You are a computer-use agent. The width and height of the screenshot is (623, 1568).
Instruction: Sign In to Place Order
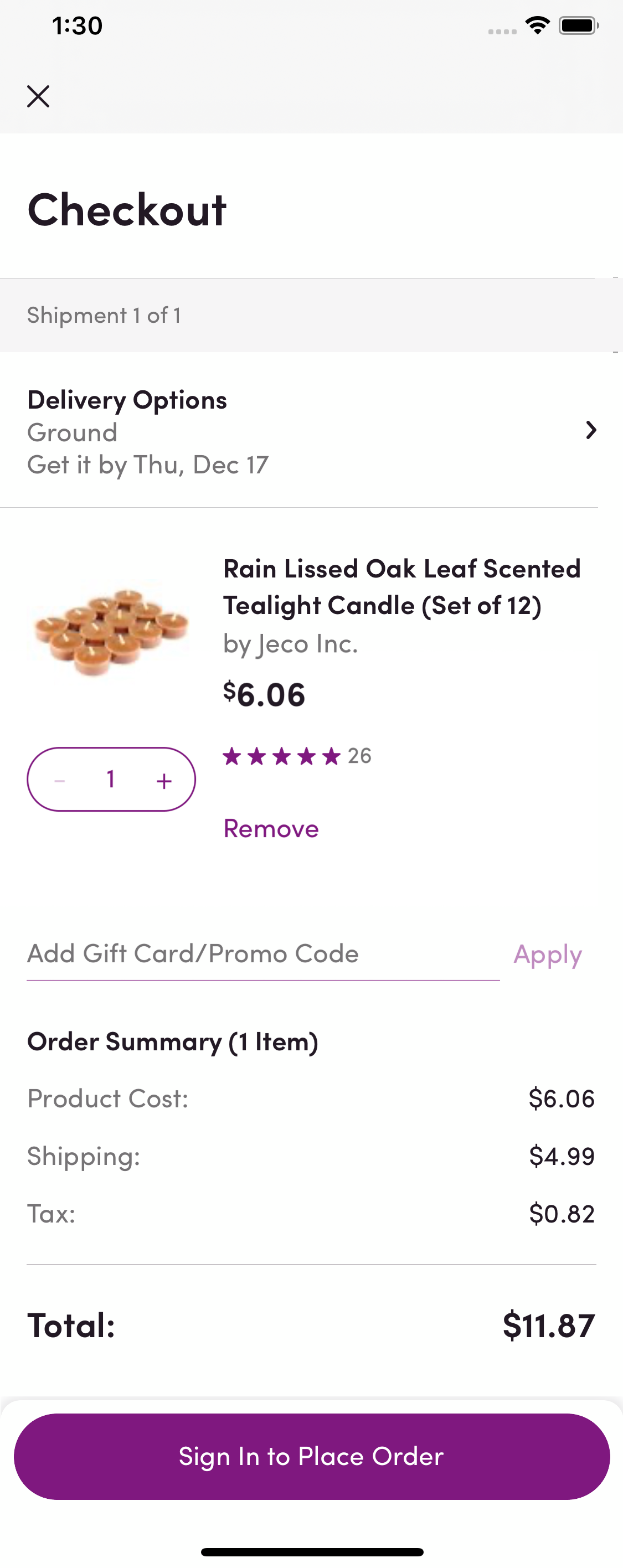click(311, 1456)
